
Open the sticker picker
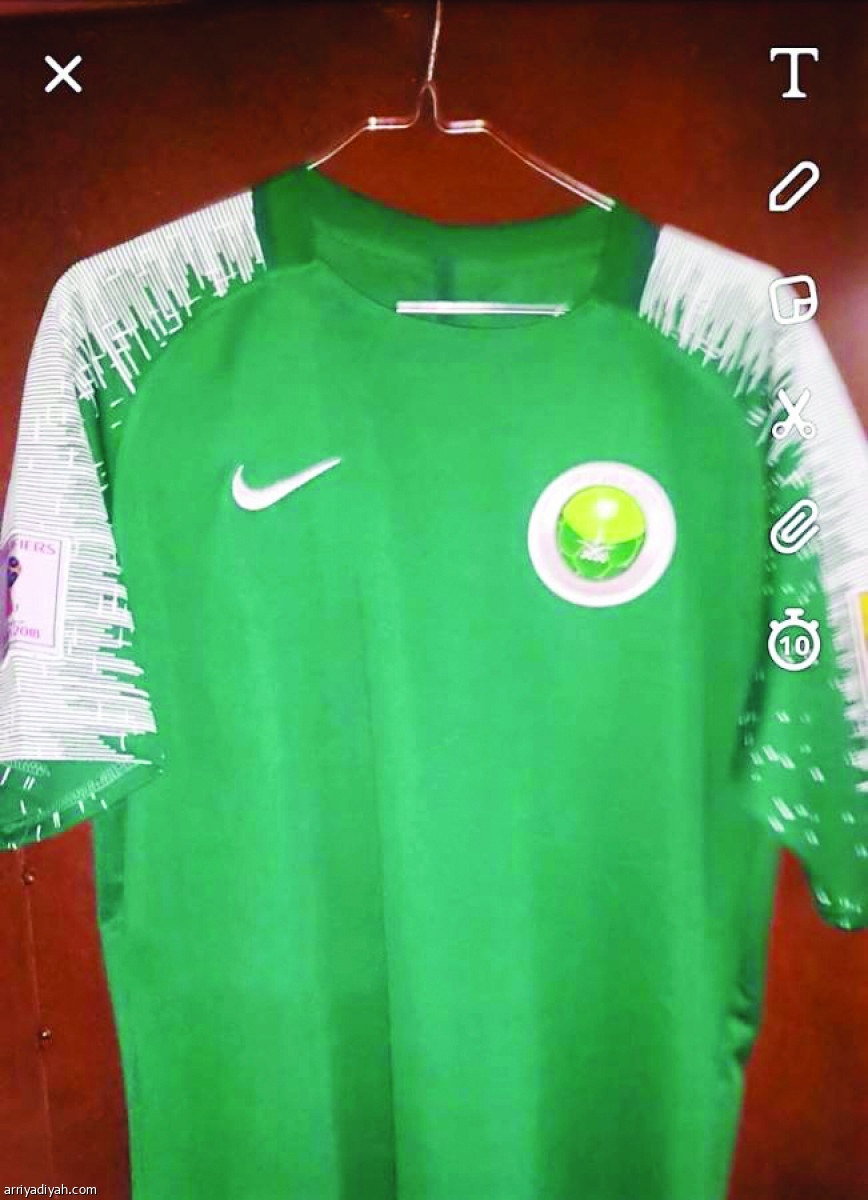point(793,299)
